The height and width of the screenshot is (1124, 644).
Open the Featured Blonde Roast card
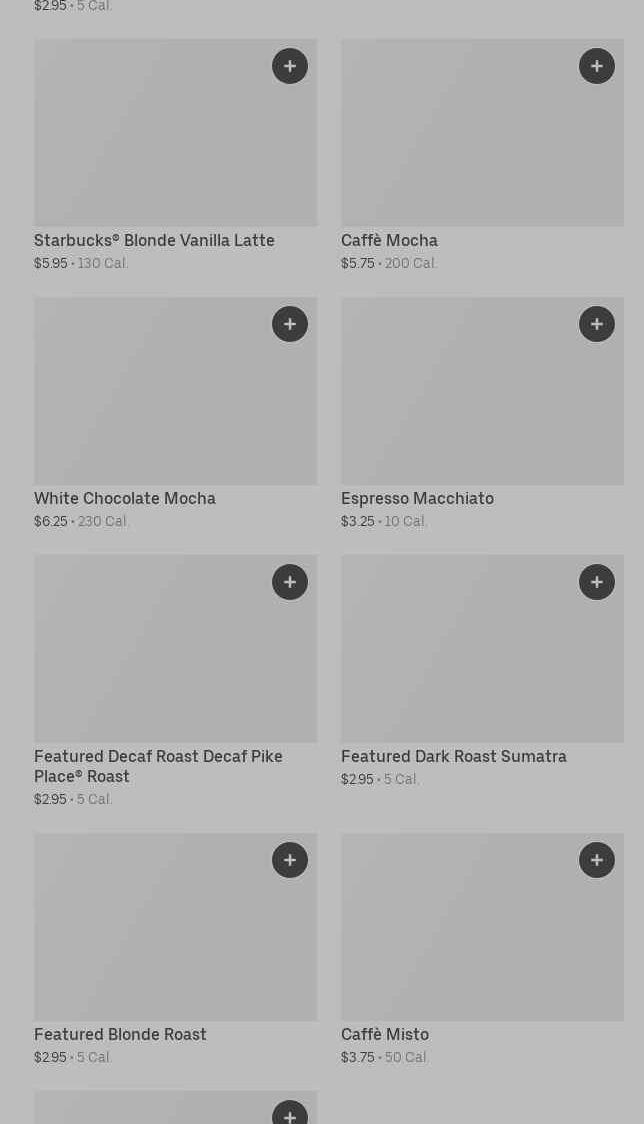pos(120,1035)
